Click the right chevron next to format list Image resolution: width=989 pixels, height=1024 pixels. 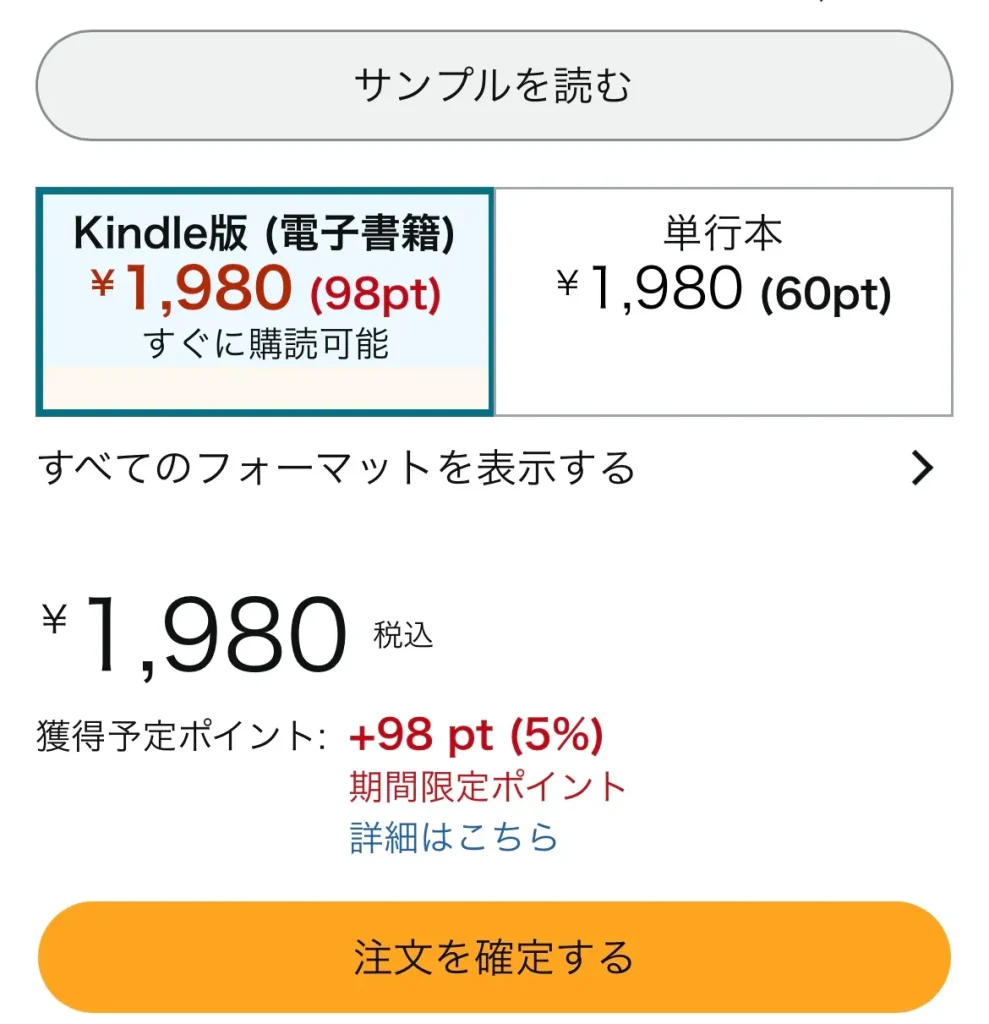tap(923, 468)
